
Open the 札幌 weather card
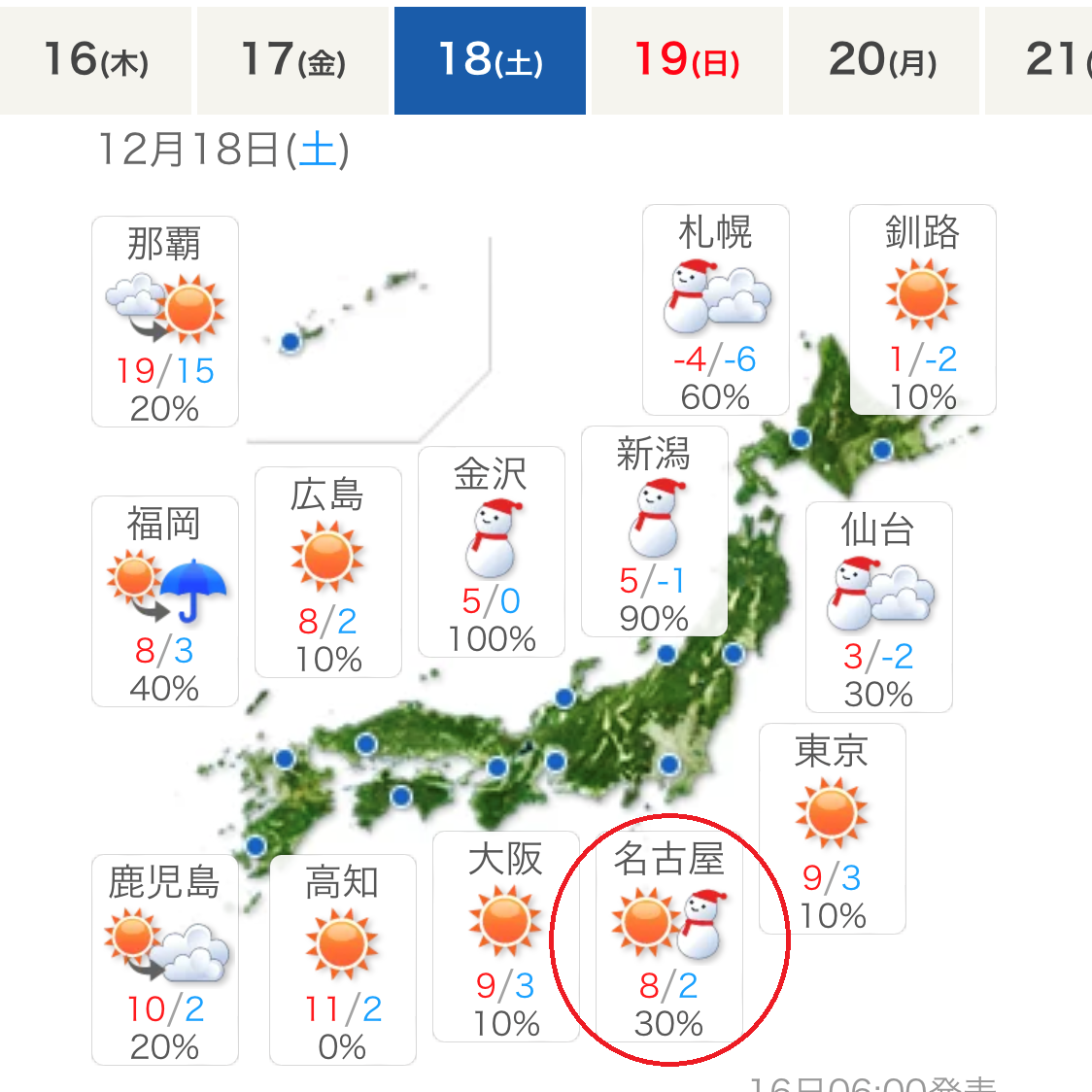(x=716, y=310)
